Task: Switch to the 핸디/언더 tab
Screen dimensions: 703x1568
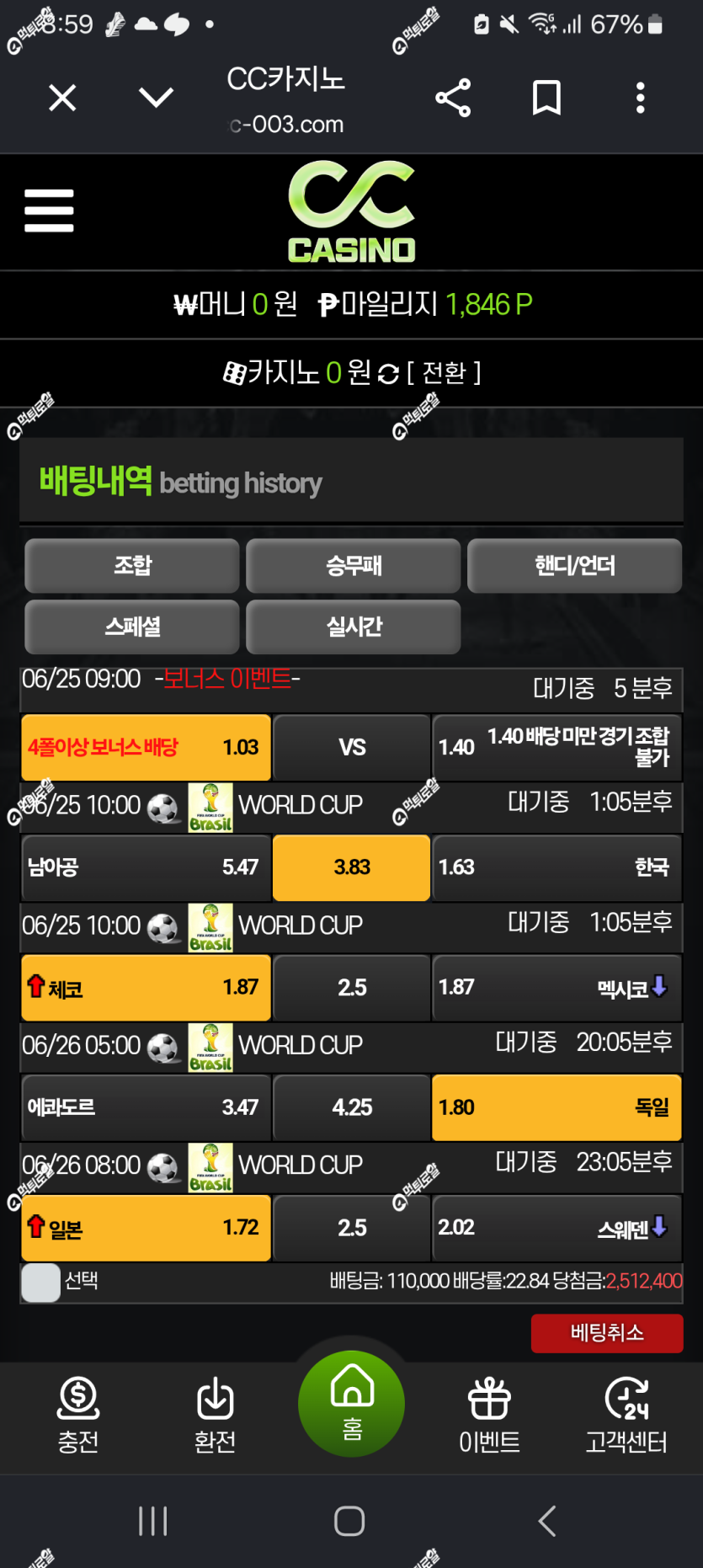Action: click(575, 566)
